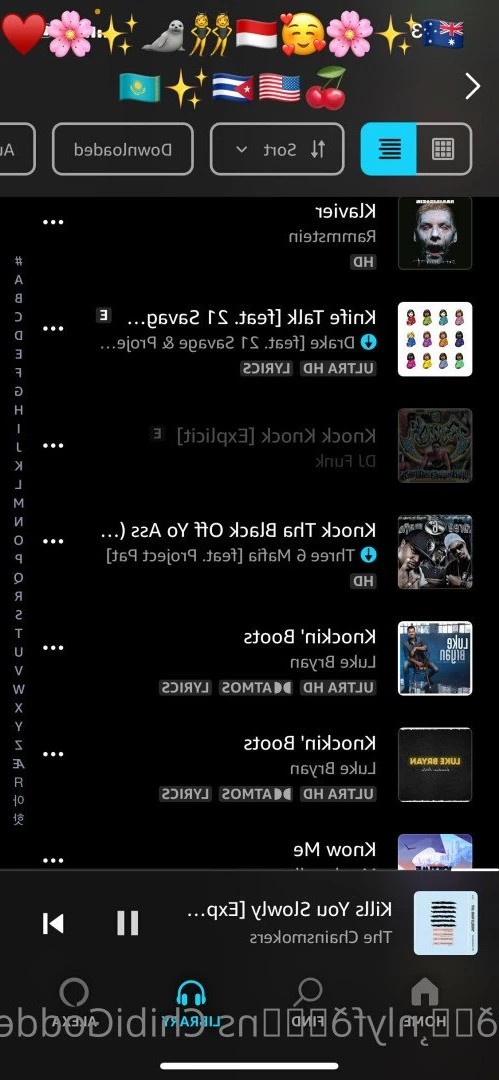Select the list view layout
Screen dimensions: 499x1080
389,149
